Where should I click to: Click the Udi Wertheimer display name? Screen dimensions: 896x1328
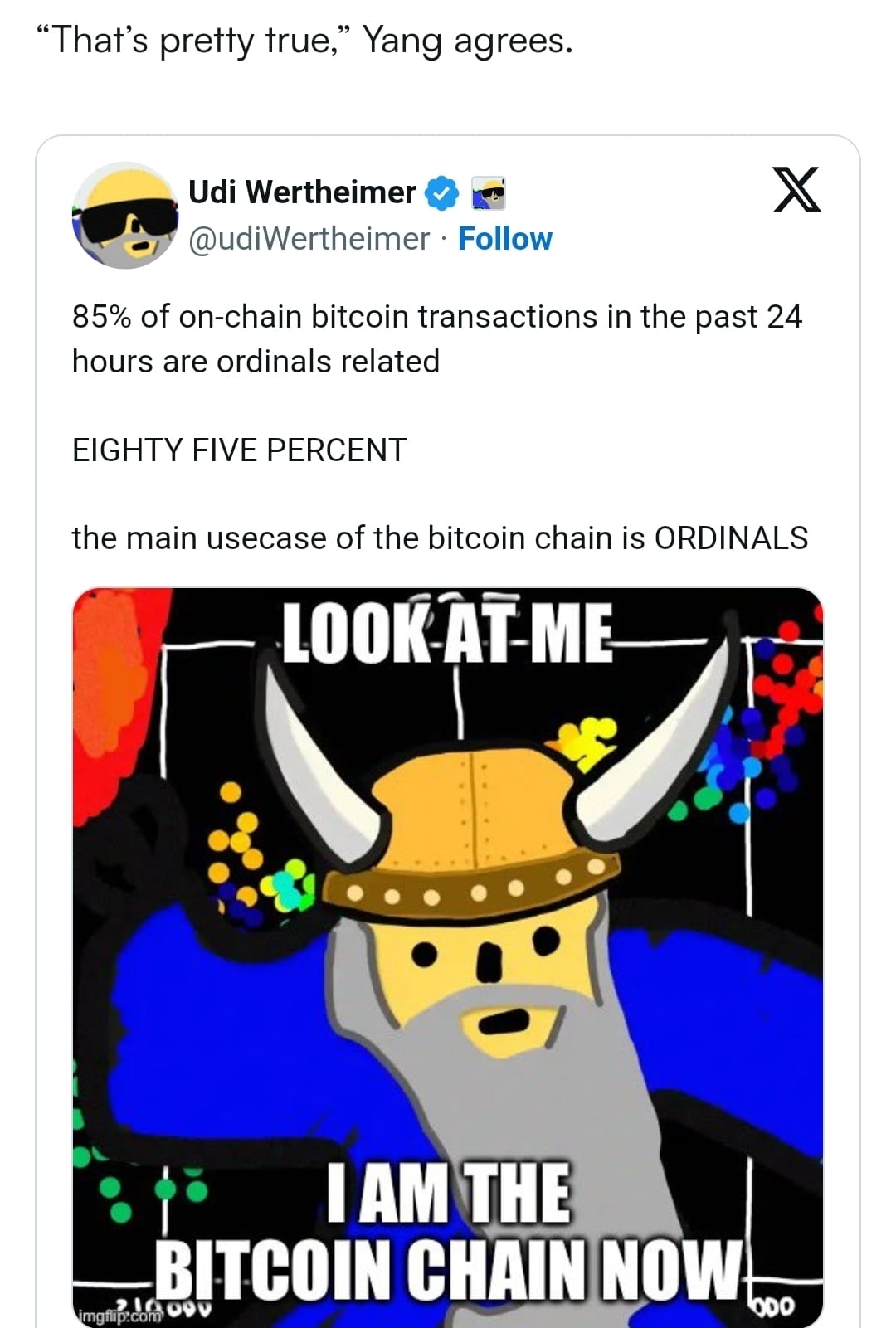click(x=301, y=192)
